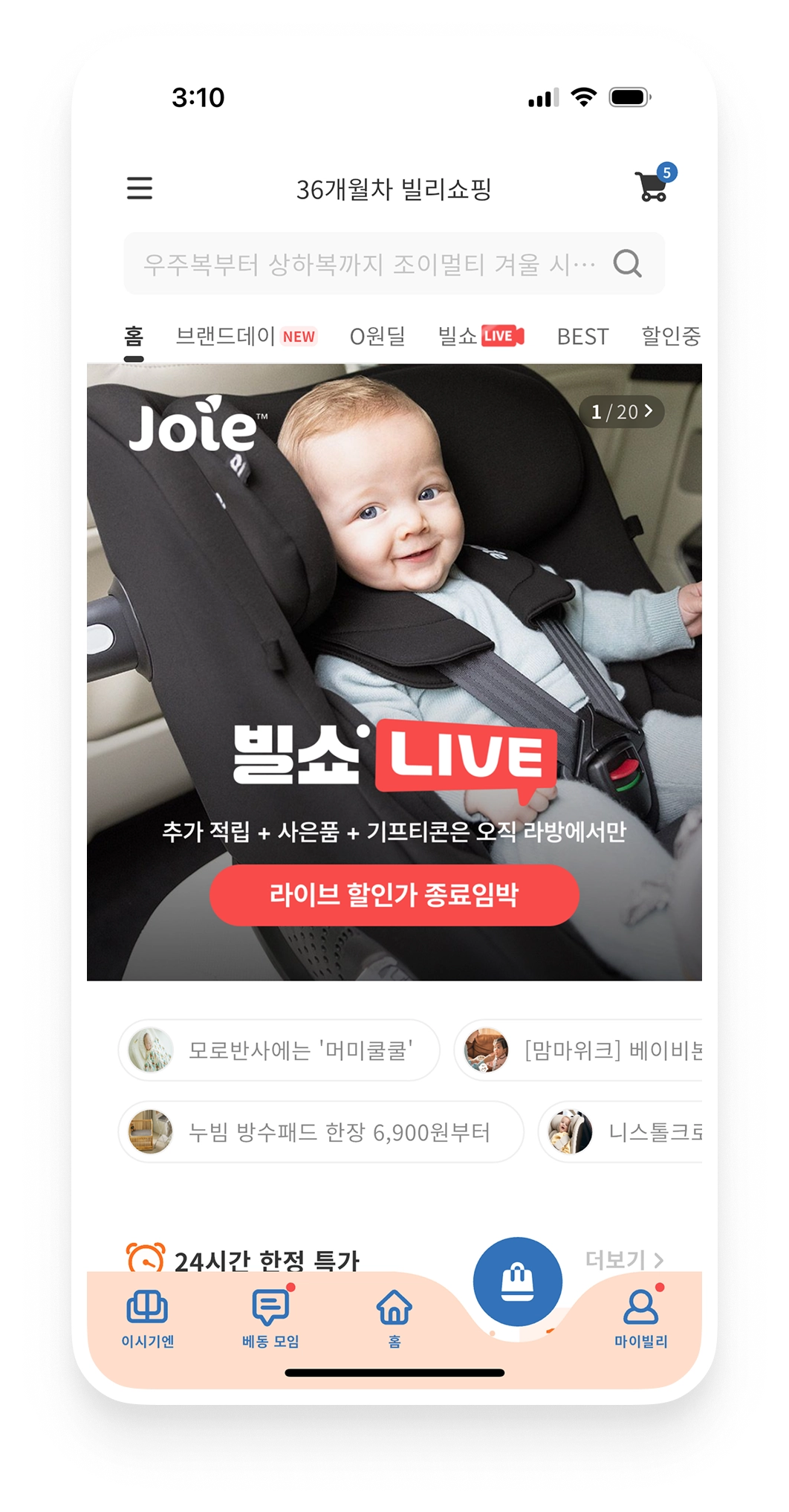The image size is (789, 1512).
Task: Select the 모로반사에는 '머미쿨쿨' chip
Action: pos(279,1050)
